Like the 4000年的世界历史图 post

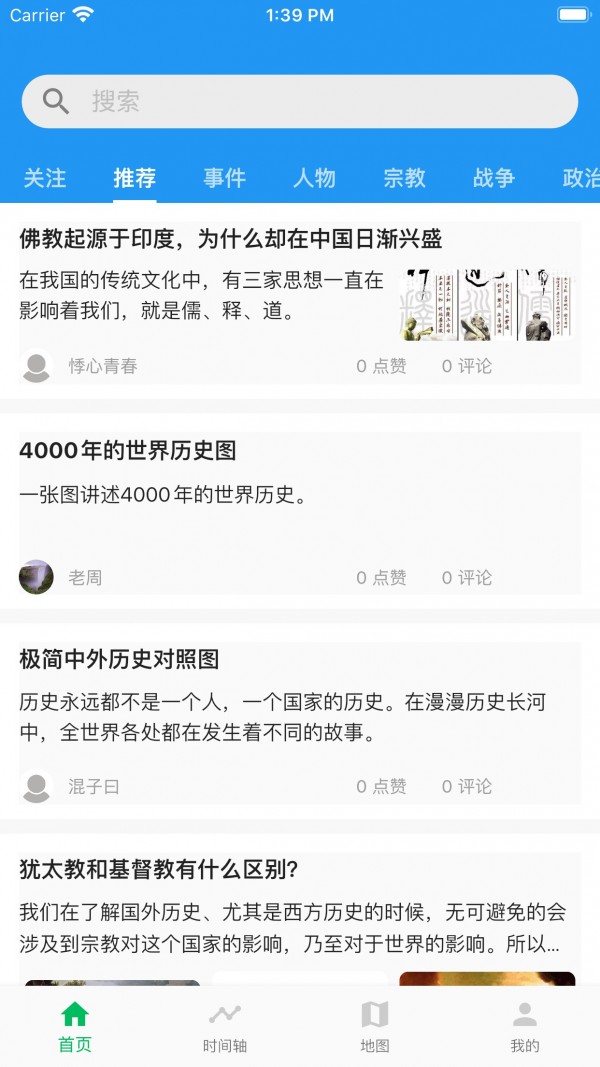pyautogui.click(x=381, y=577)
